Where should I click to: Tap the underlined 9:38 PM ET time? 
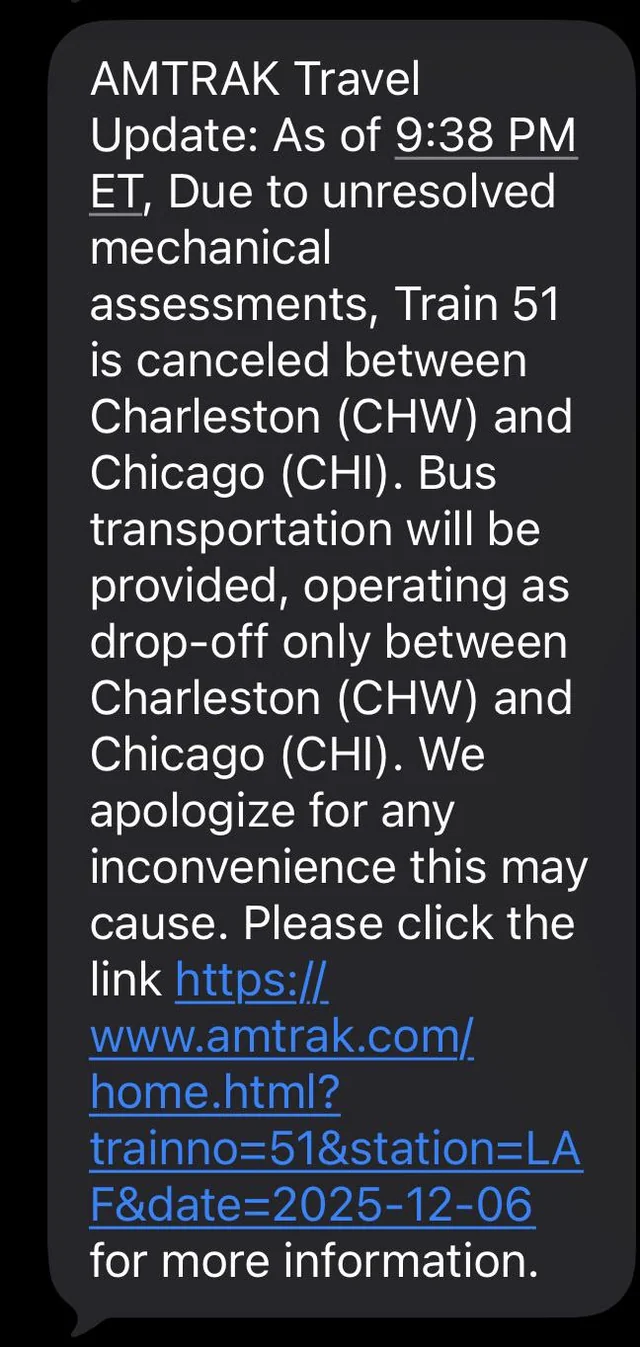coord(486,136)
